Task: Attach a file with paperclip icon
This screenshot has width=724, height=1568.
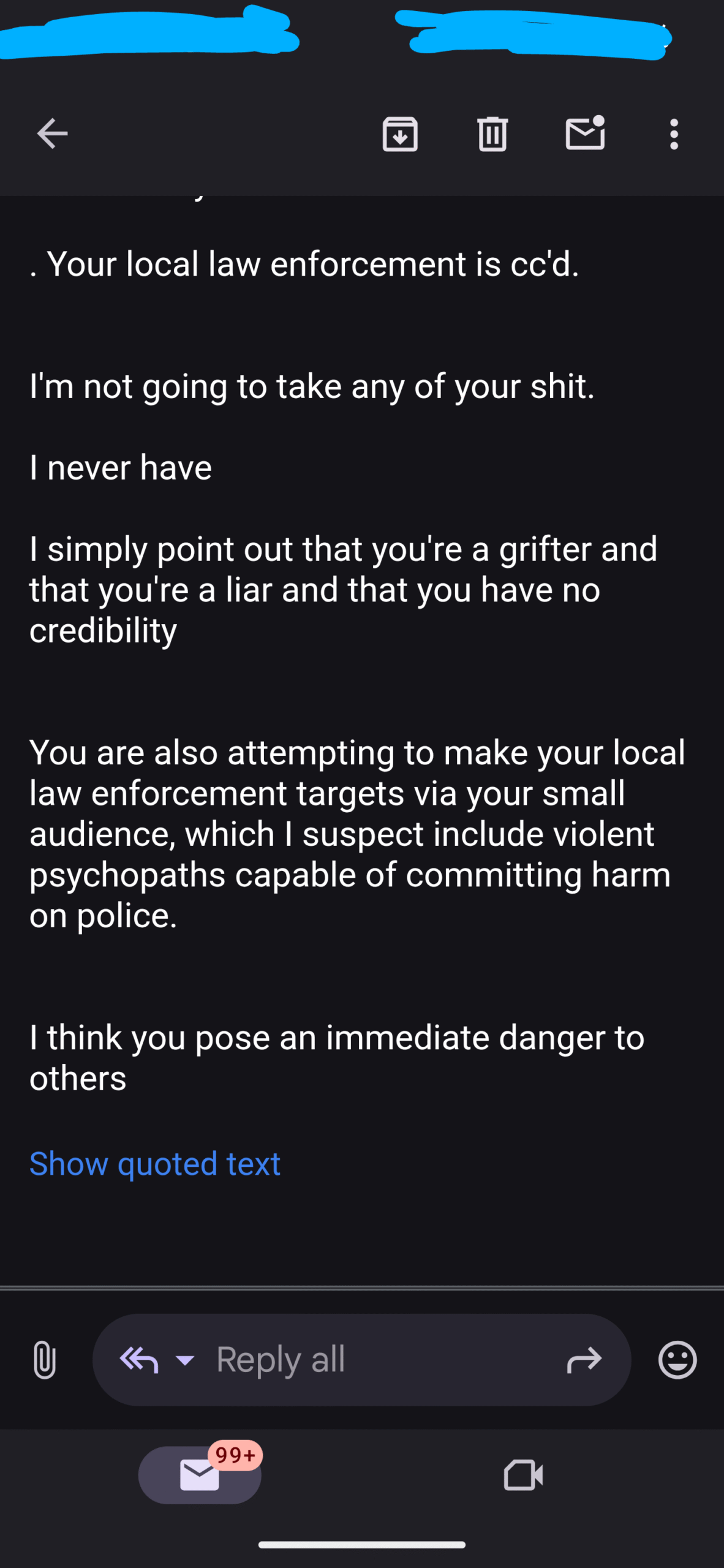Action: (x=44, y=1360)
